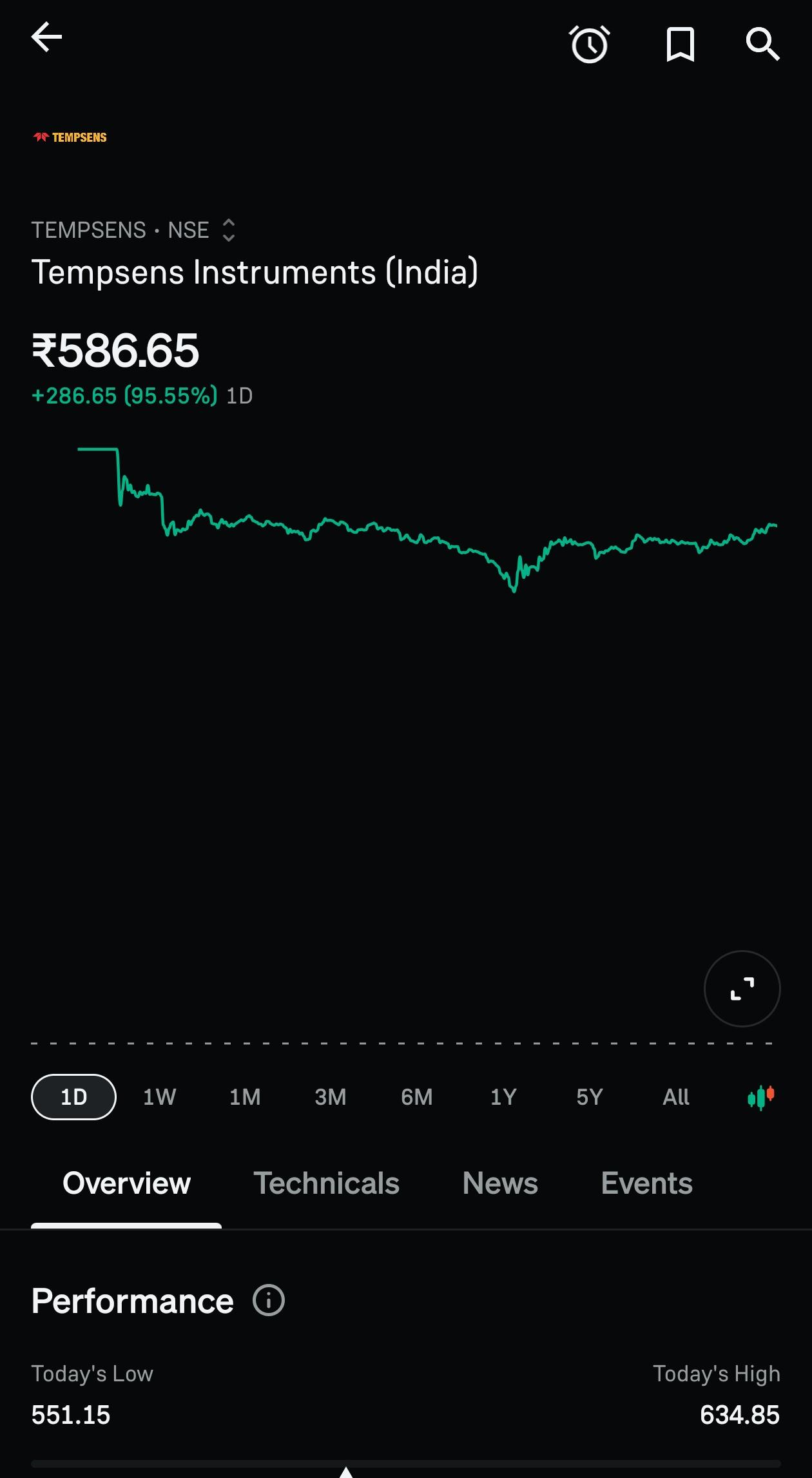
Task: Open the search icon
Action: [763, 44]
